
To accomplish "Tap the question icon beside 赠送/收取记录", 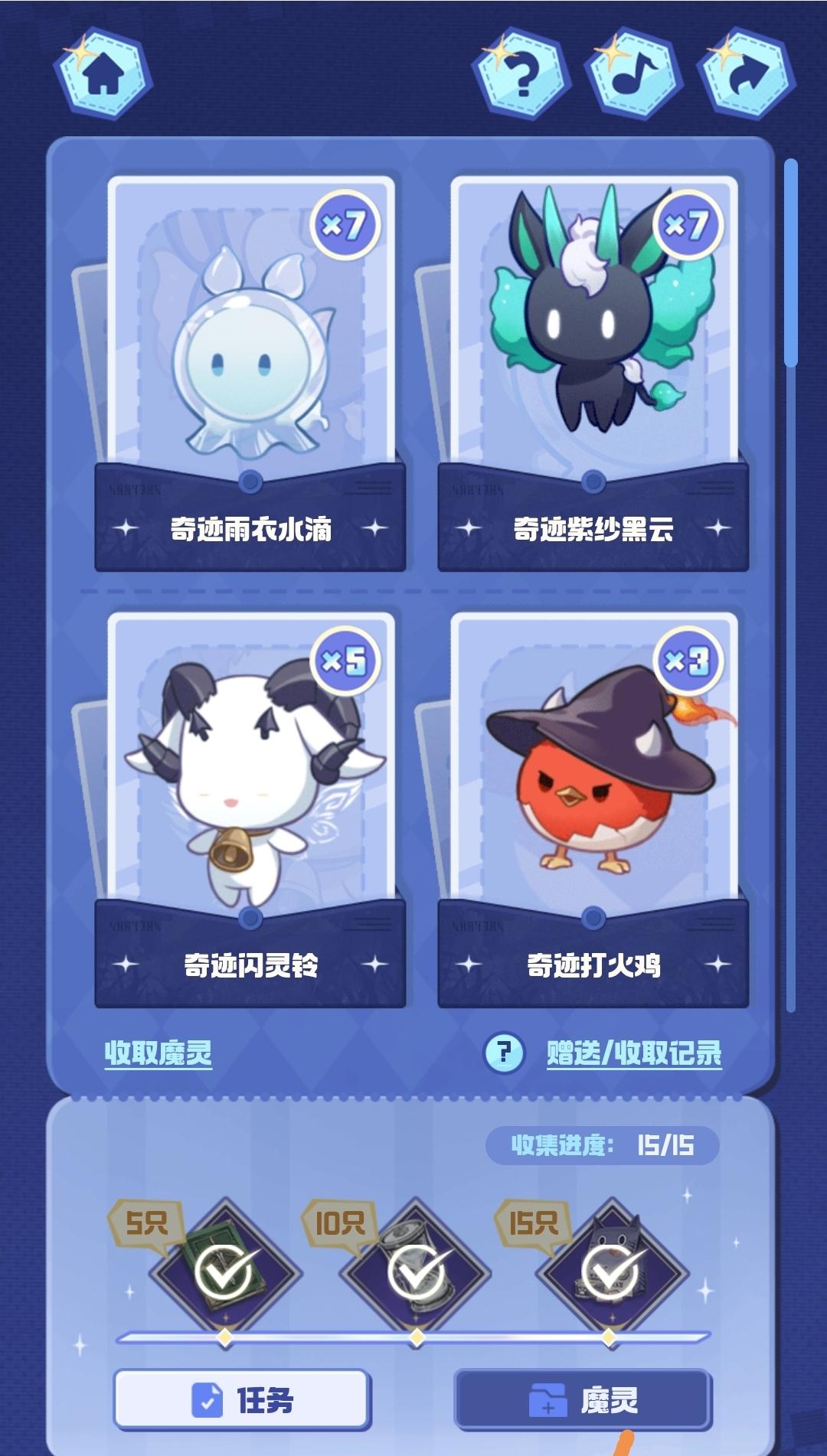I will 504,1053.
